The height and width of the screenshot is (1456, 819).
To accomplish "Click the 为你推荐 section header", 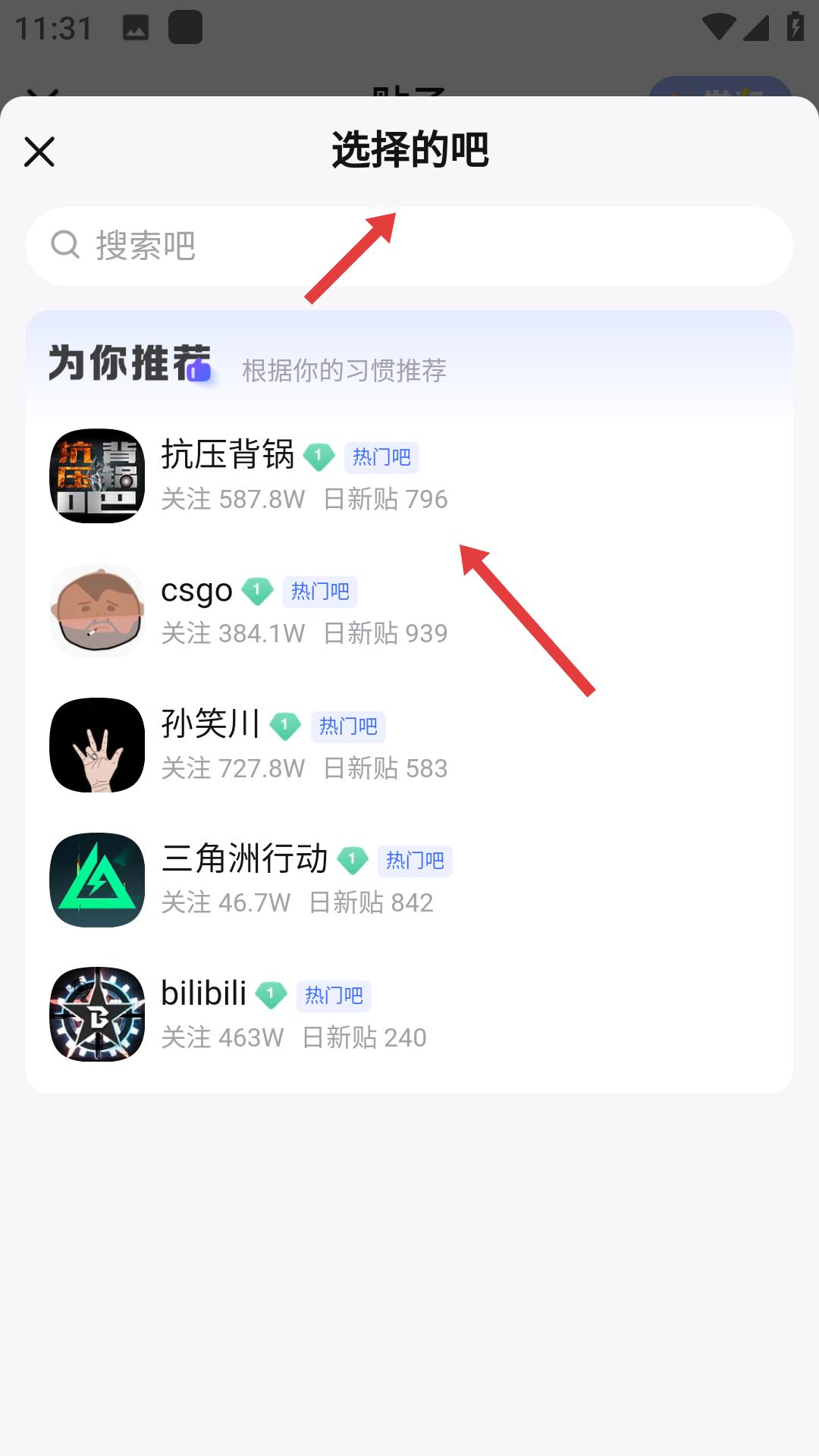I will (130, 364).
